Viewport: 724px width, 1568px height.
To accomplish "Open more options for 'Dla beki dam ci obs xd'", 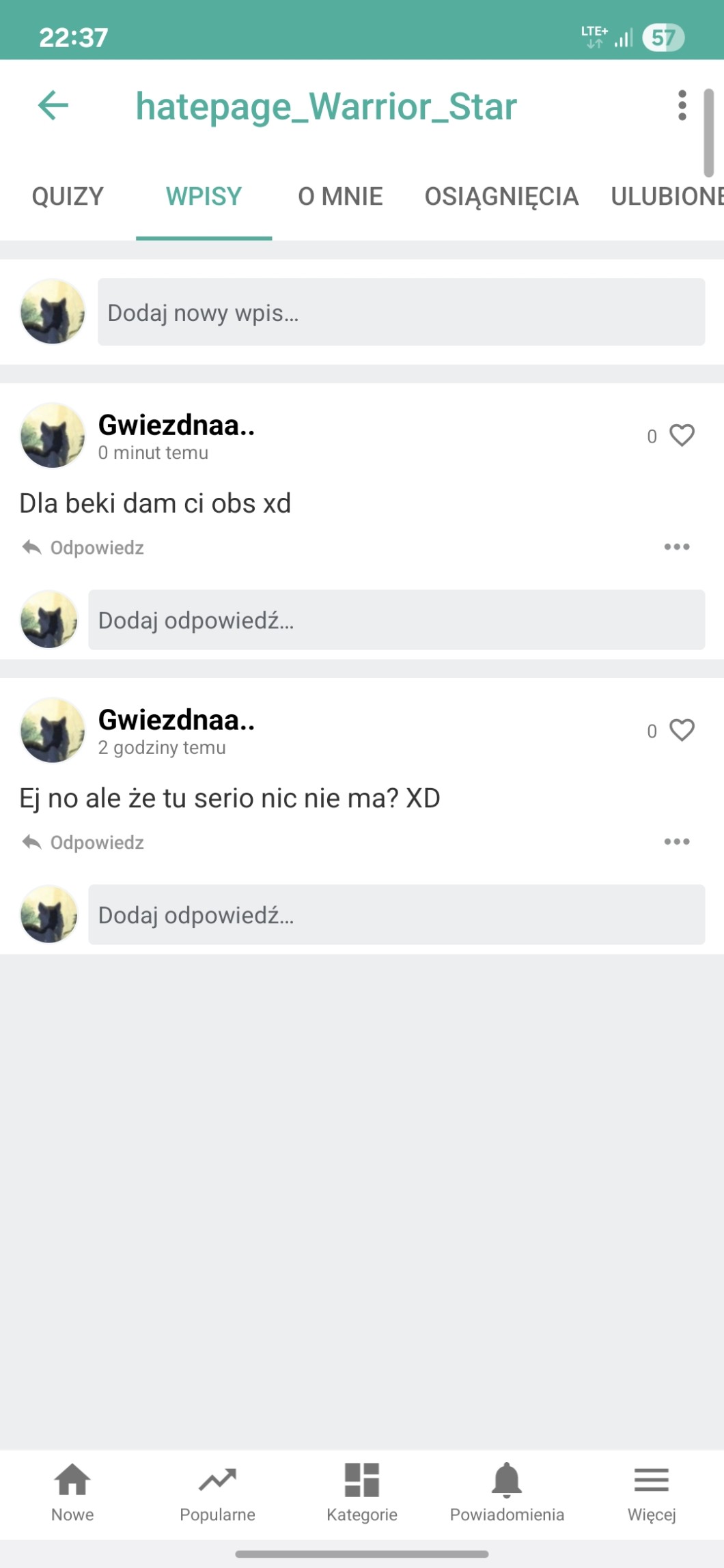I will coord(676,547).
